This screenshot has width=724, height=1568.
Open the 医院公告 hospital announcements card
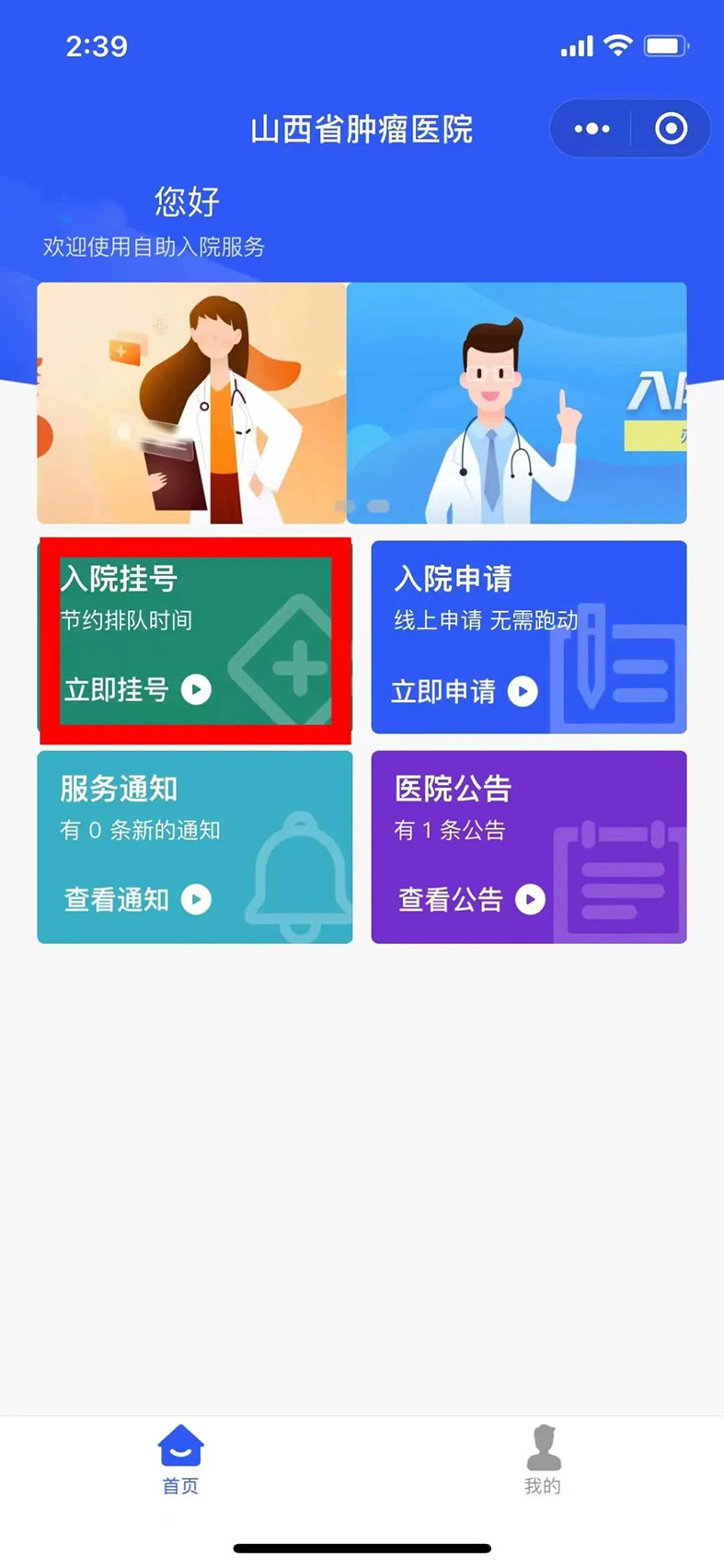(528, 847)
